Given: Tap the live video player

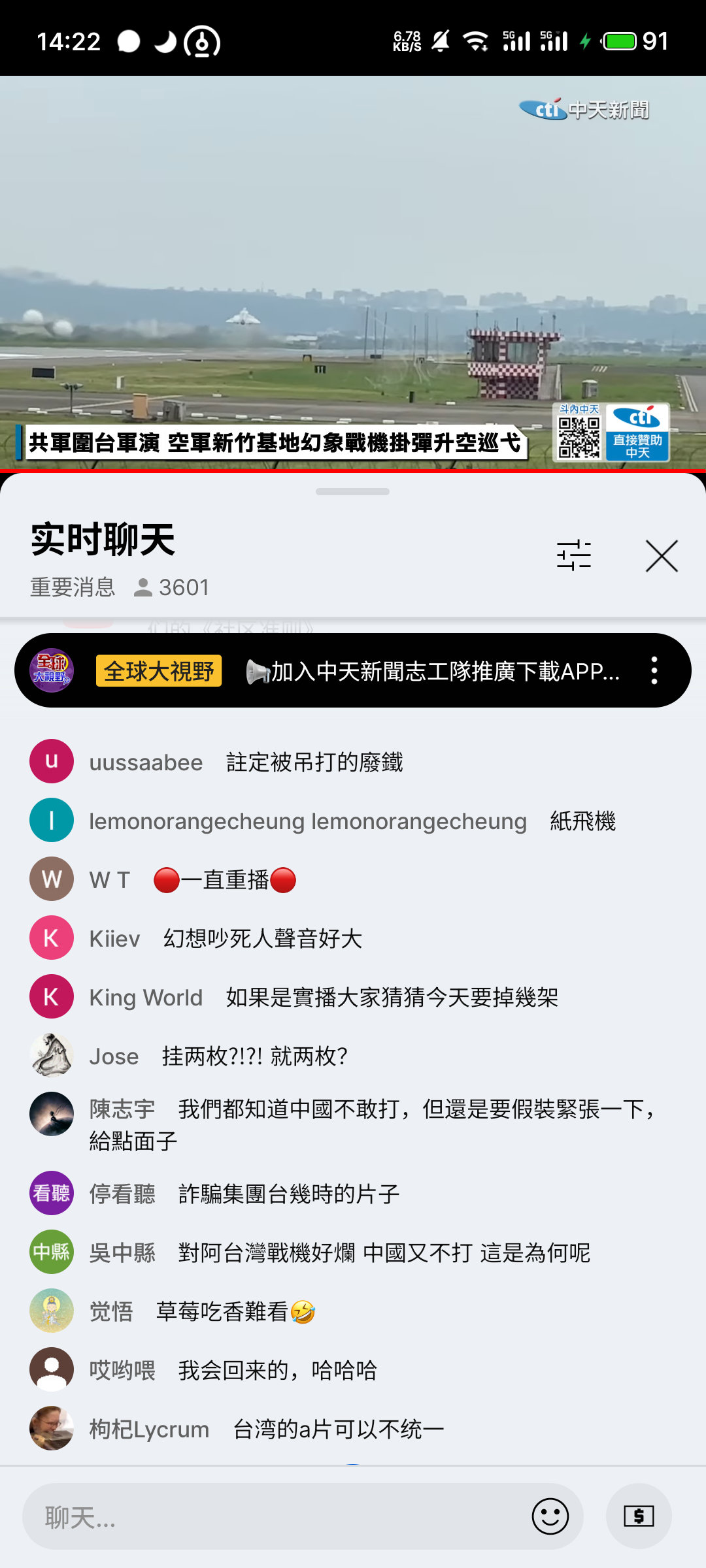Looking at the screenshot, I should point(353,261).
